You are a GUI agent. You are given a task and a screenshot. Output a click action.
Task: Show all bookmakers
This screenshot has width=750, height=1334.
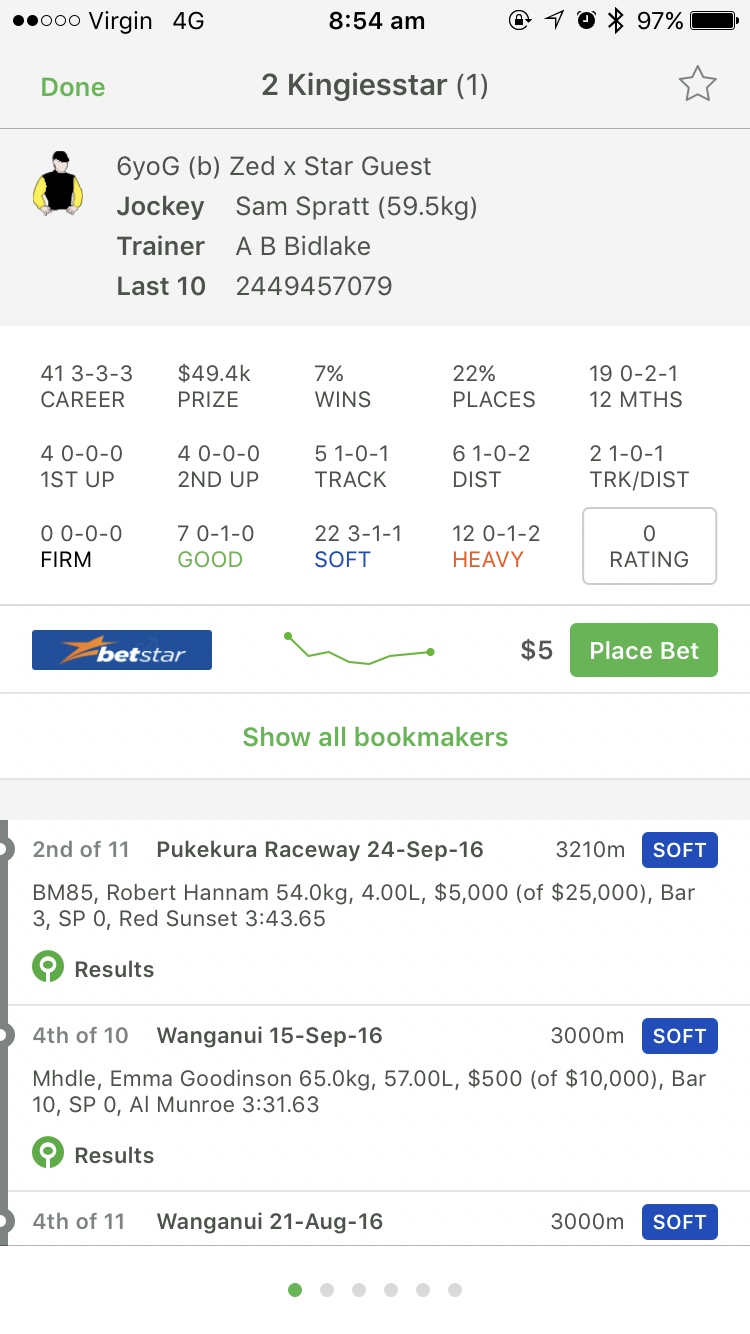[375, 737]
